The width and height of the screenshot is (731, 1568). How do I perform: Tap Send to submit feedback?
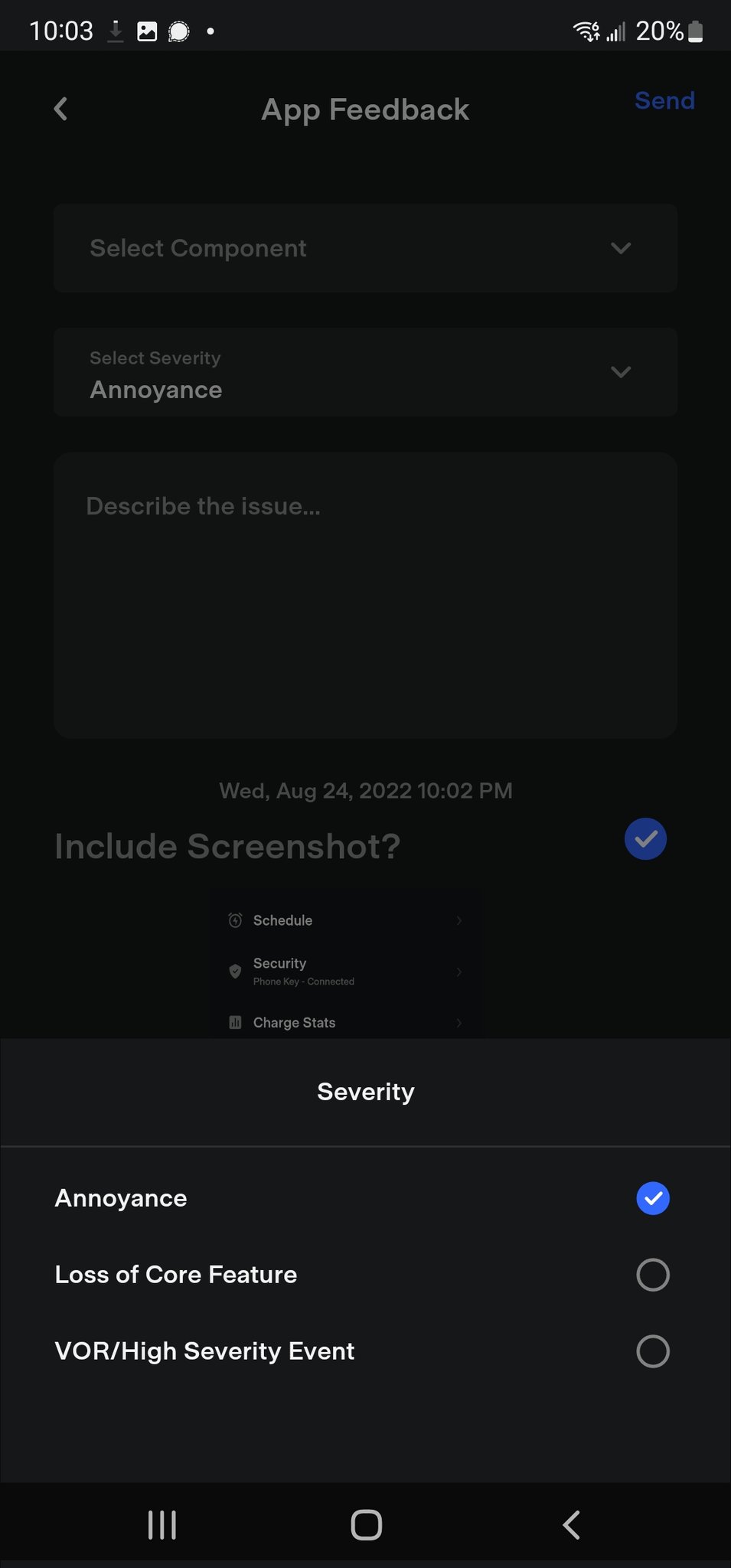[664, 101]
